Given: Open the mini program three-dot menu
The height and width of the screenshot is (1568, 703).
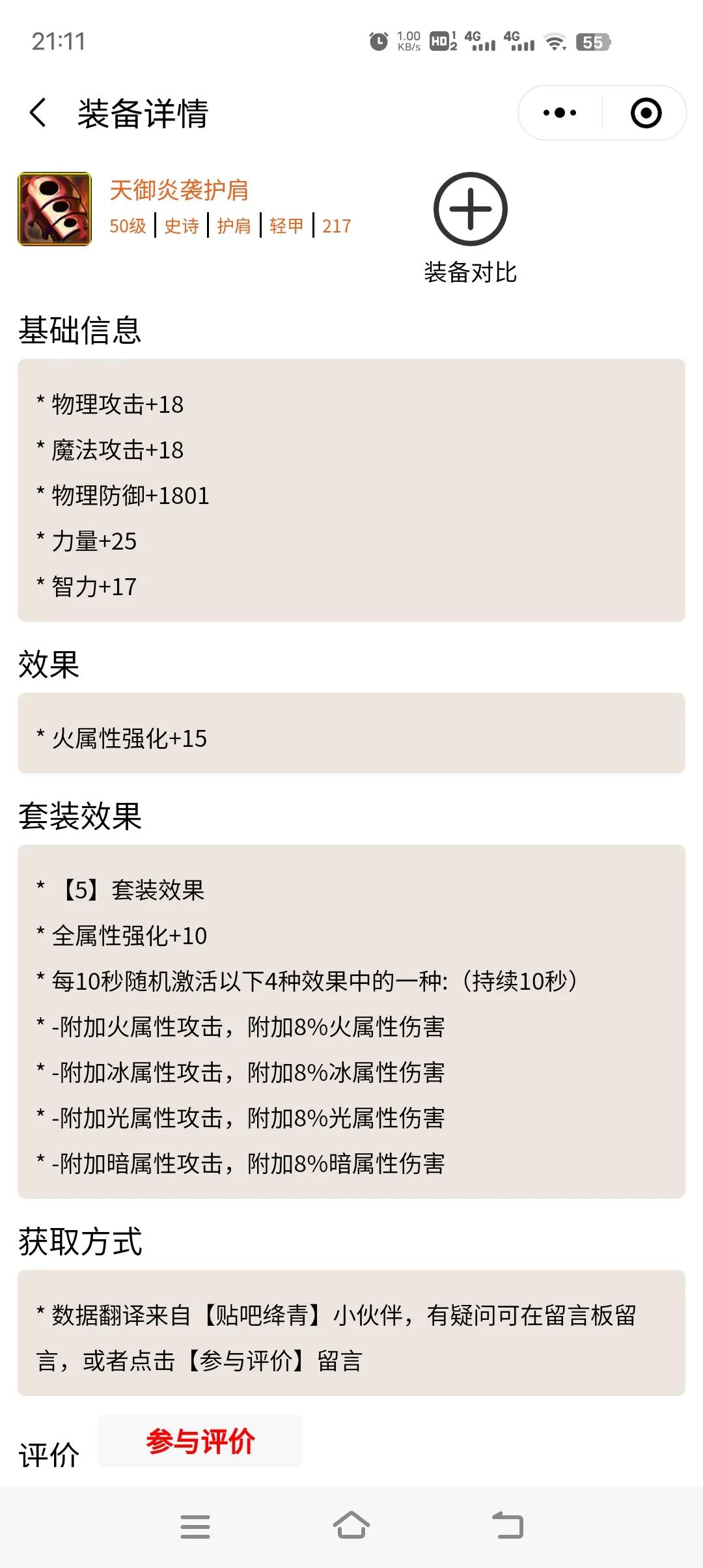Looking at the screenshot, I should [560, 113].
